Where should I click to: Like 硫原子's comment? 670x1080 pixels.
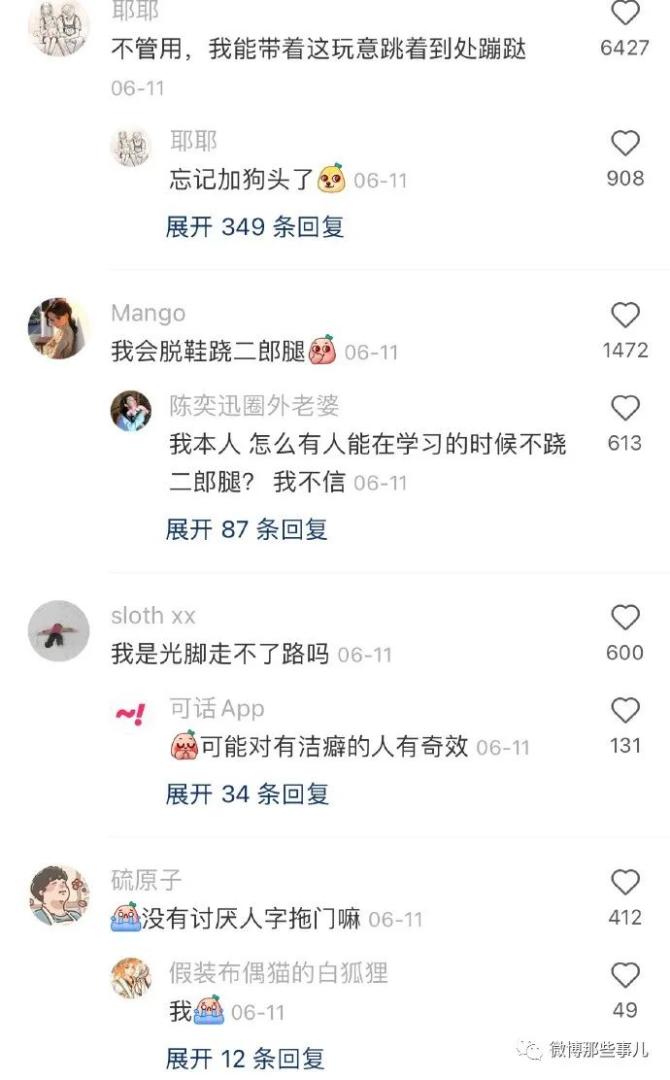(x=625, y=882)
